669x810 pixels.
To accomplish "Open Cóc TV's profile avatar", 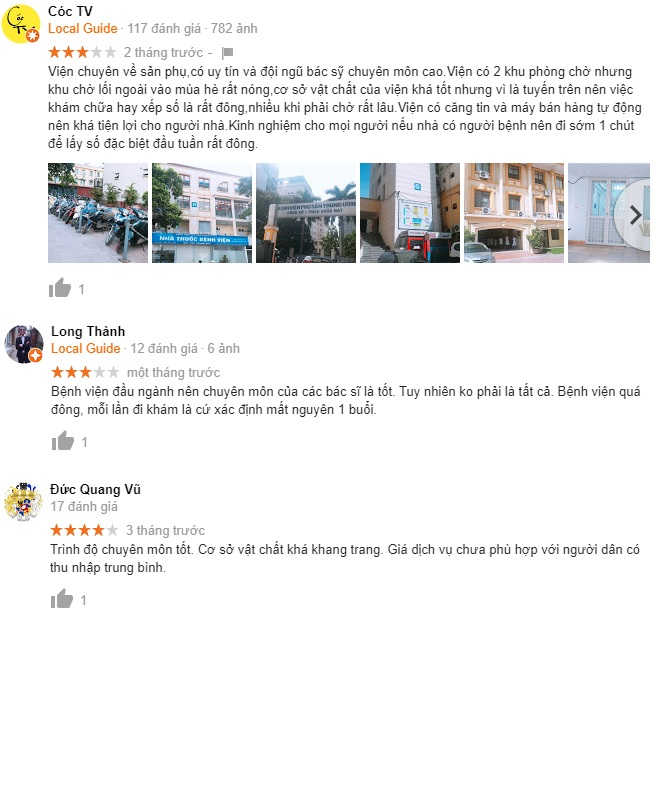I will coord(22,23).
